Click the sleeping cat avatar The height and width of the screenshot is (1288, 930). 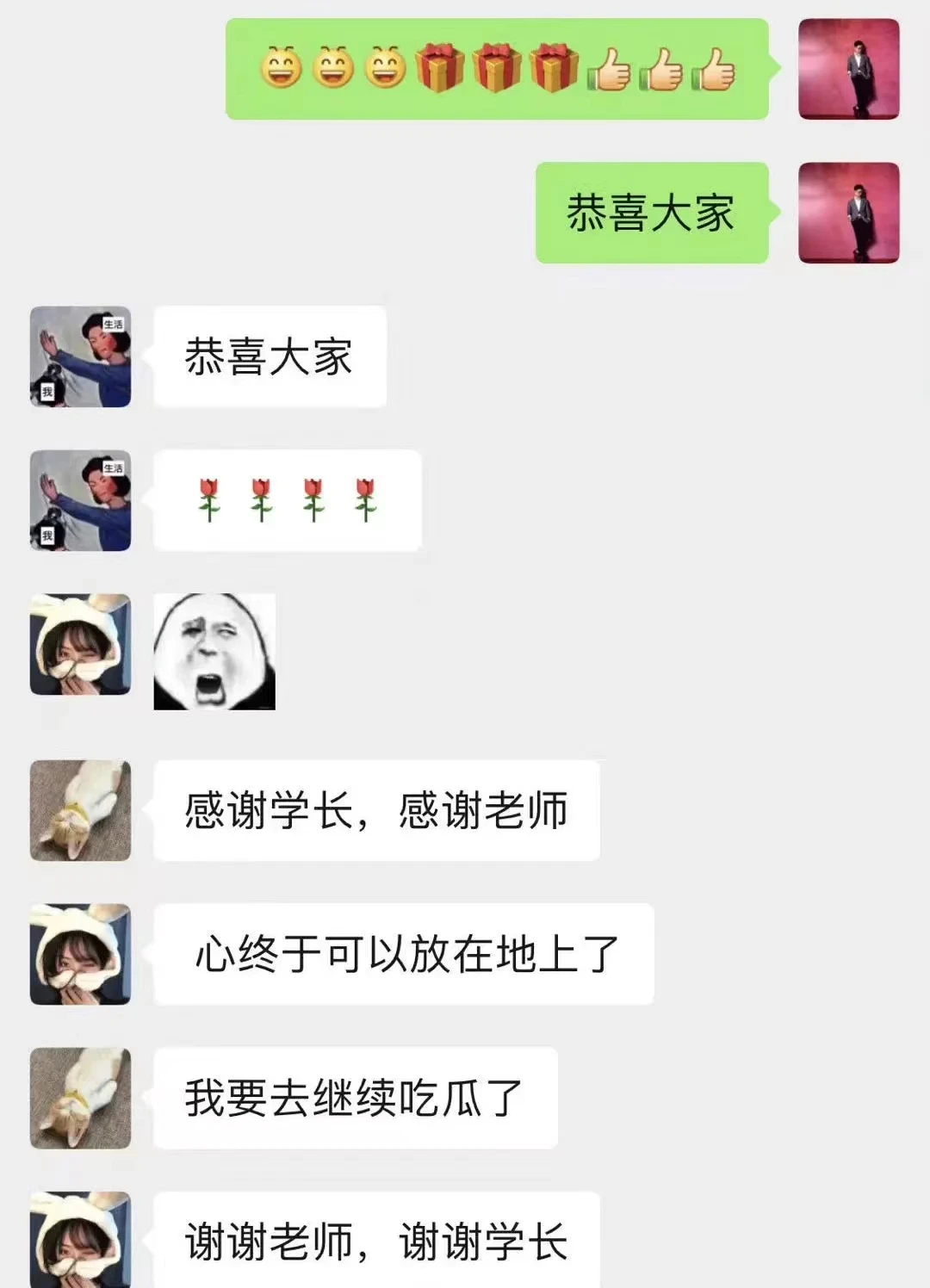pyautogui.click(x=77, y=810)
